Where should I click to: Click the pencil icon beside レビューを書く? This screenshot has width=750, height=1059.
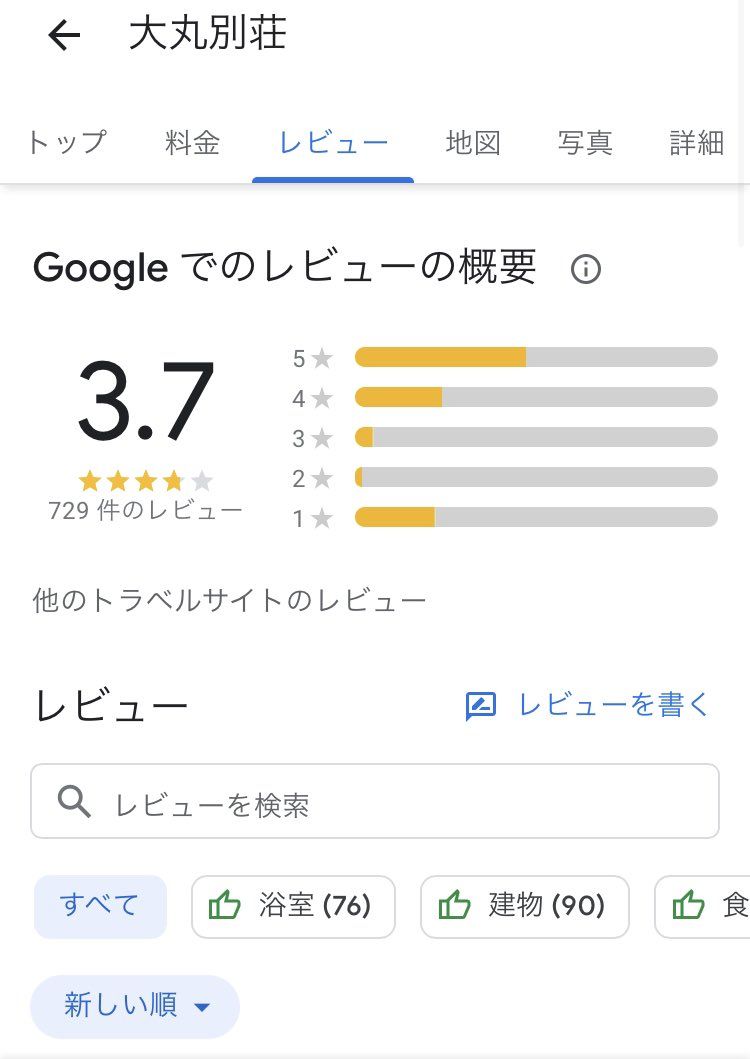pos(480,705)
